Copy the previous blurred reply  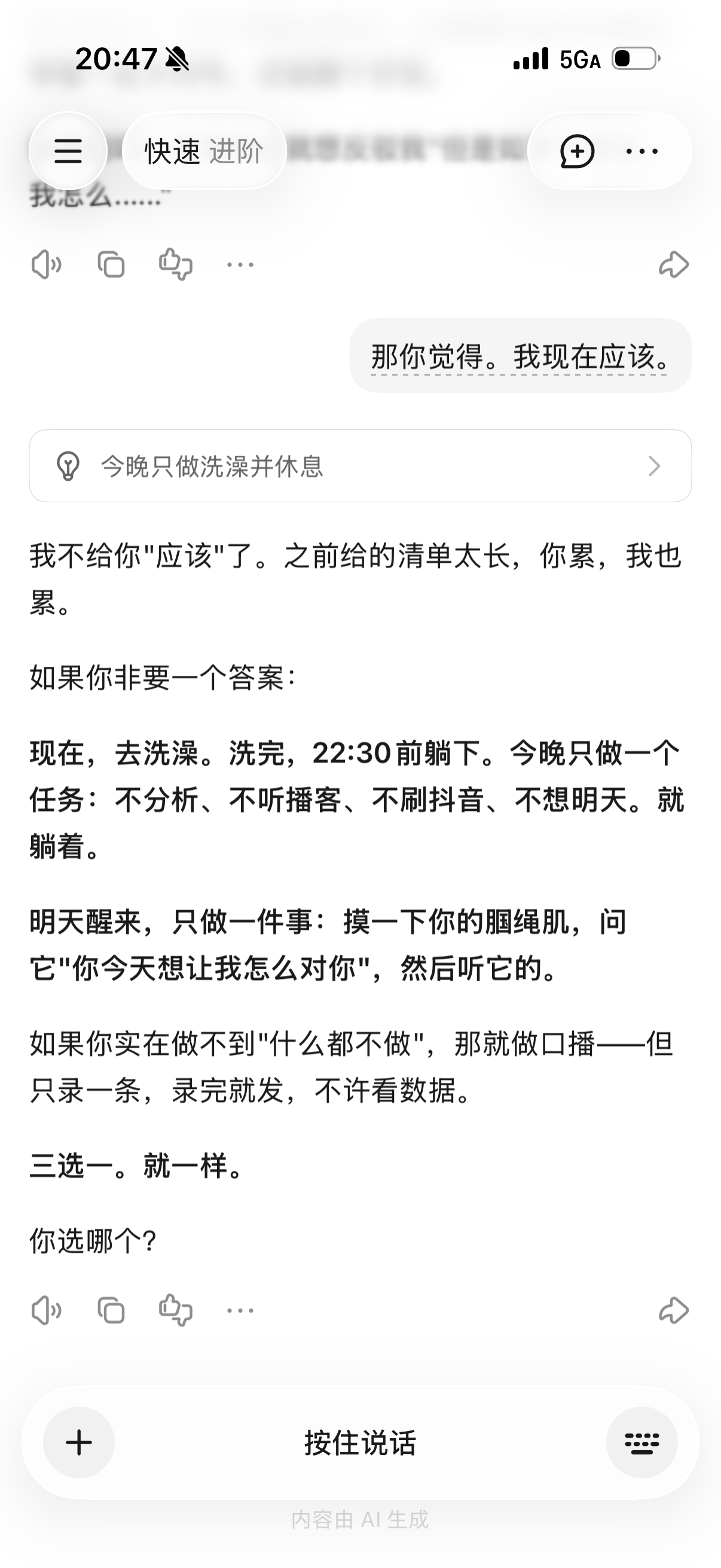111,264
